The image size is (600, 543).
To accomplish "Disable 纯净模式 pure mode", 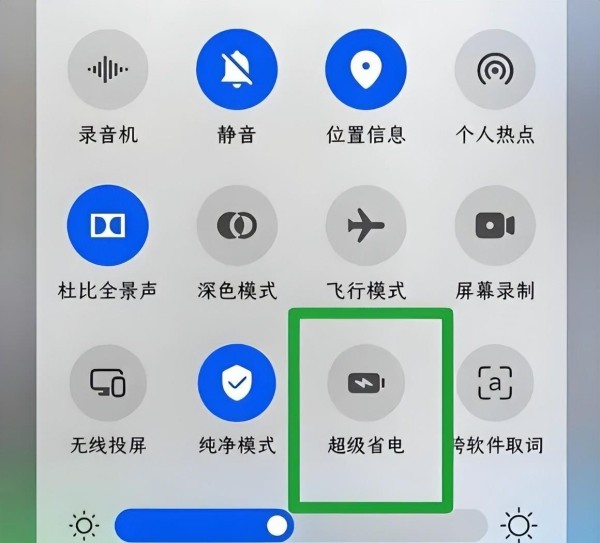I will pyautogui.click(x=237, y=383).
